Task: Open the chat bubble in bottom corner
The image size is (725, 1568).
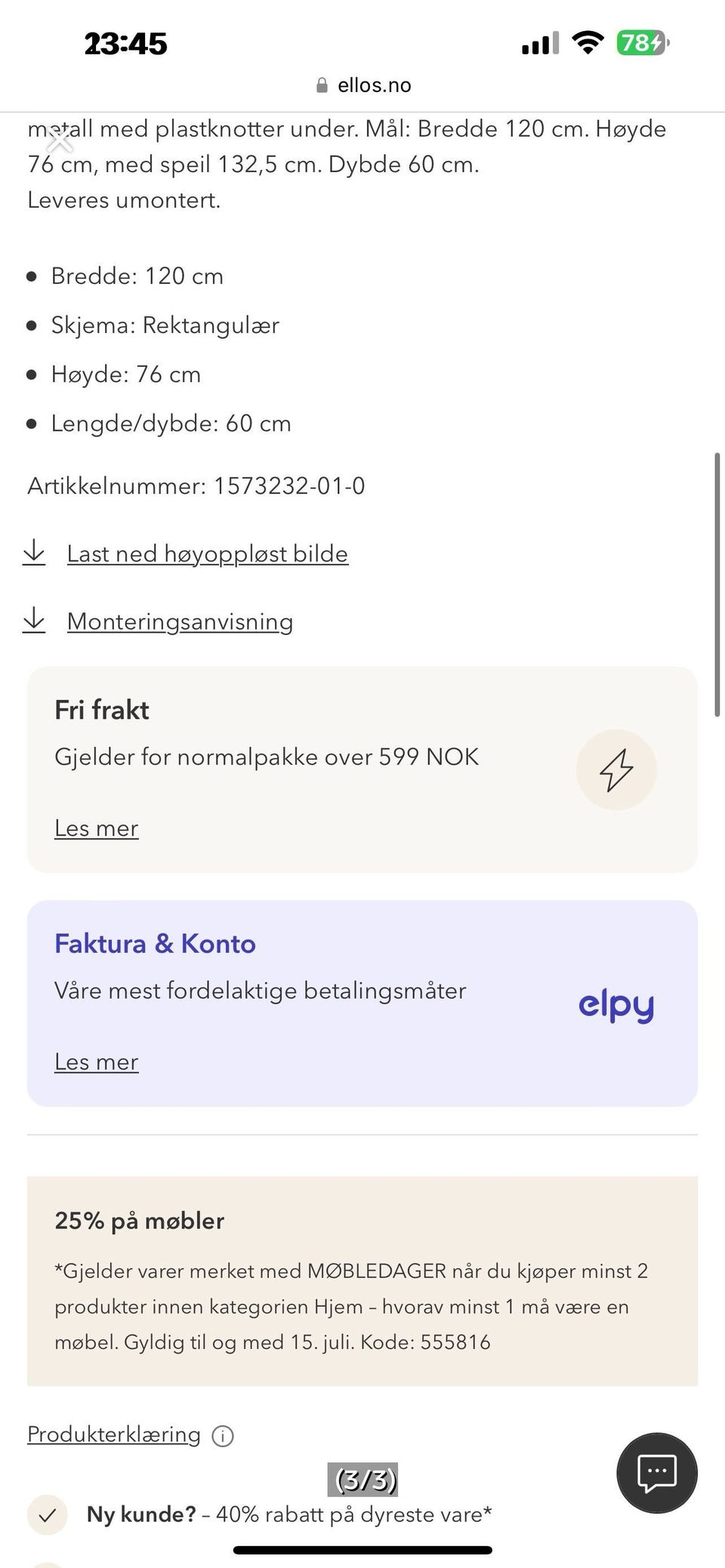Action: tap(656, 1473)
